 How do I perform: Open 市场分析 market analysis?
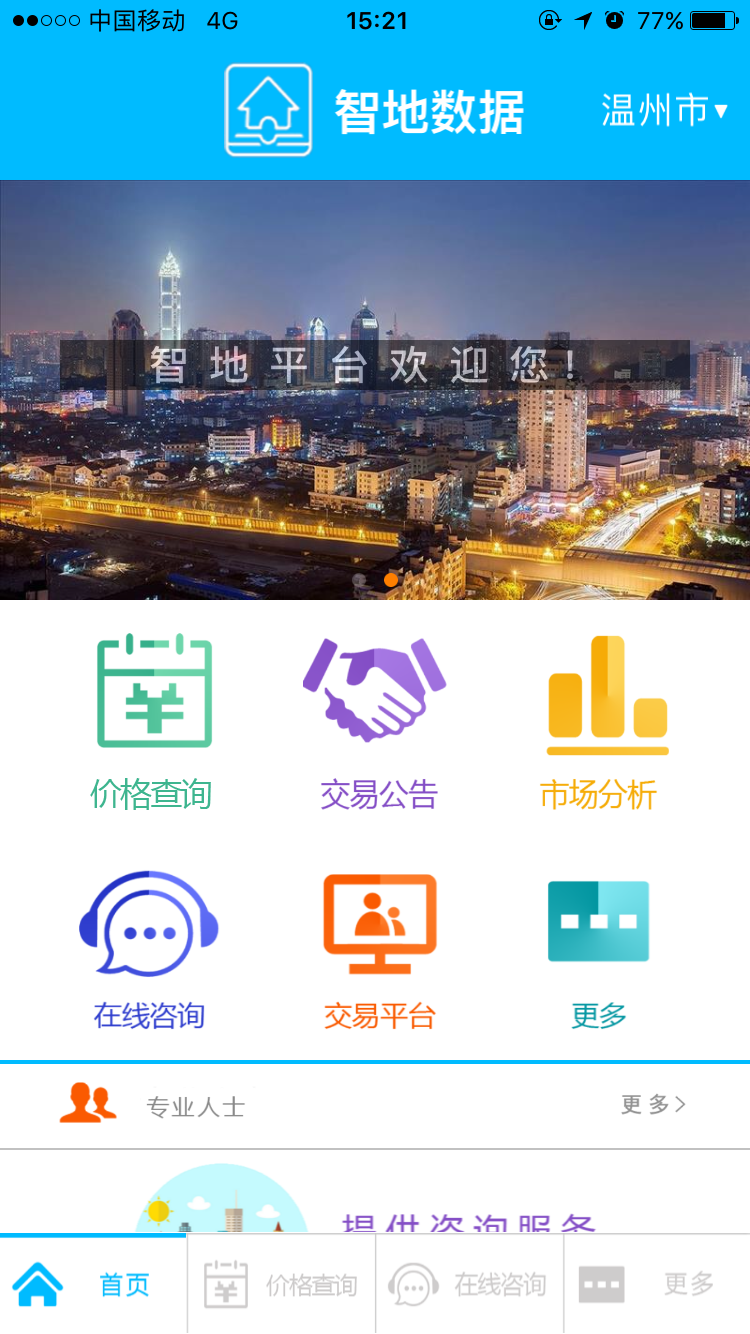600,722
